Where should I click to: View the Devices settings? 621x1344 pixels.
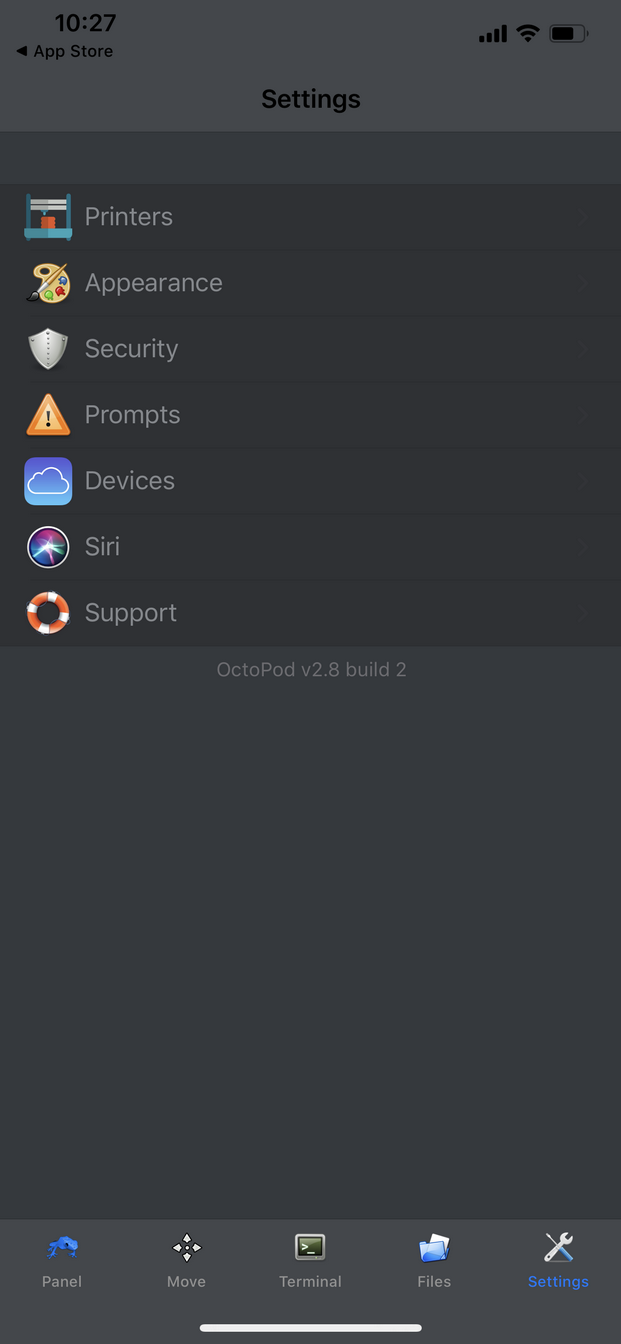click(310, 481)
